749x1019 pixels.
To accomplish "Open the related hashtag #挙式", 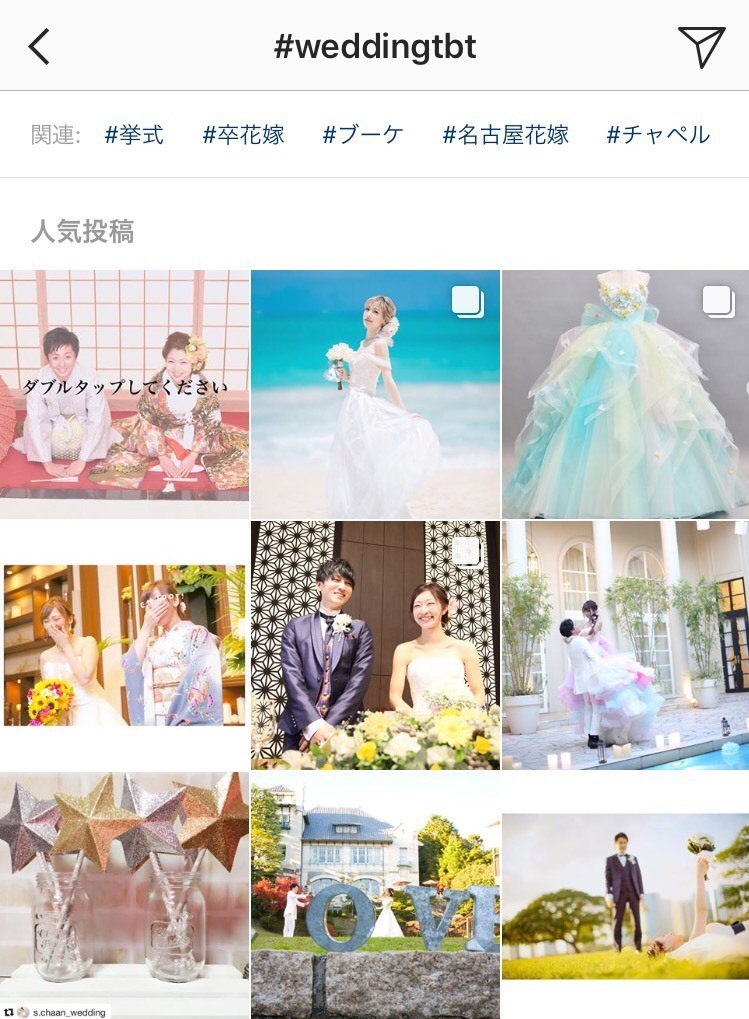I will tap(134, 135).
